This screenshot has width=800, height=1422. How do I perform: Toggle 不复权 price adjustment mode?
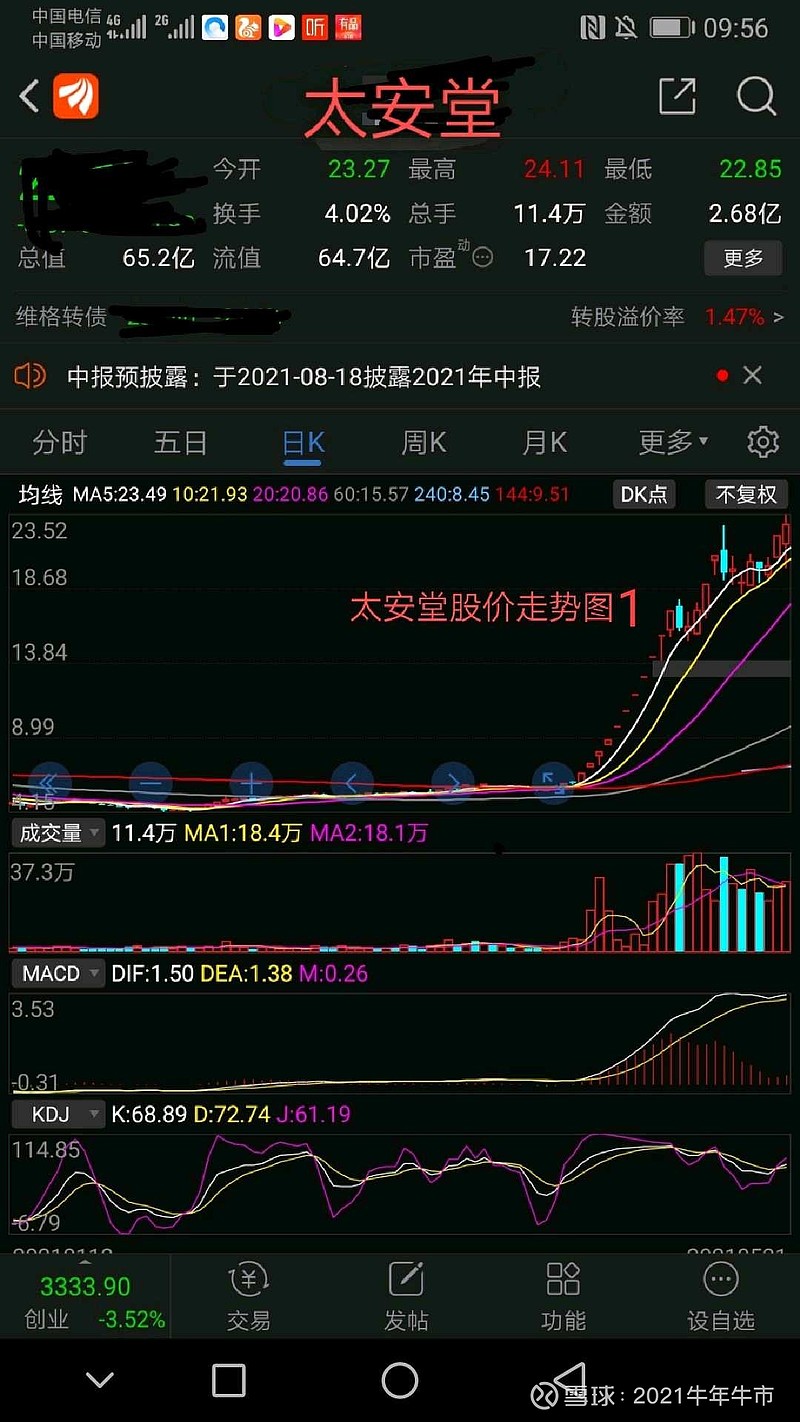[x=745, y=494]
